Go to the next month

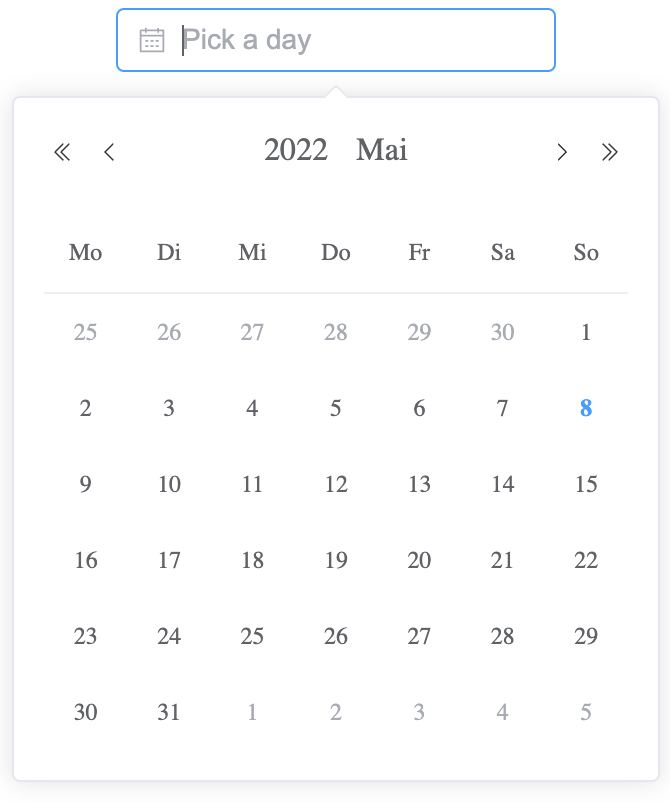click(562, 152)
